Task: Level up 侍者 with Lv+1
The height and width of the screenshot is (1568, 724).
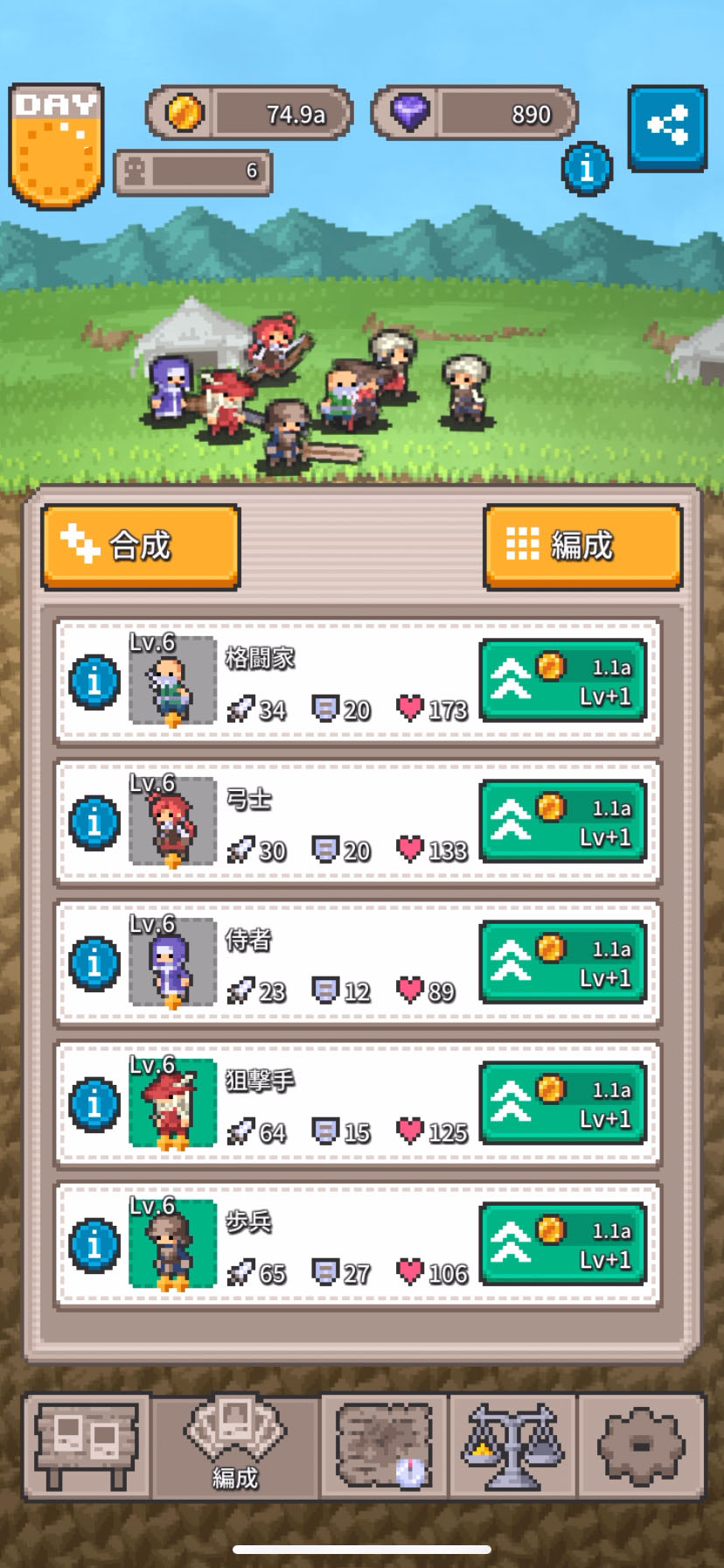Action: point(562,962)
